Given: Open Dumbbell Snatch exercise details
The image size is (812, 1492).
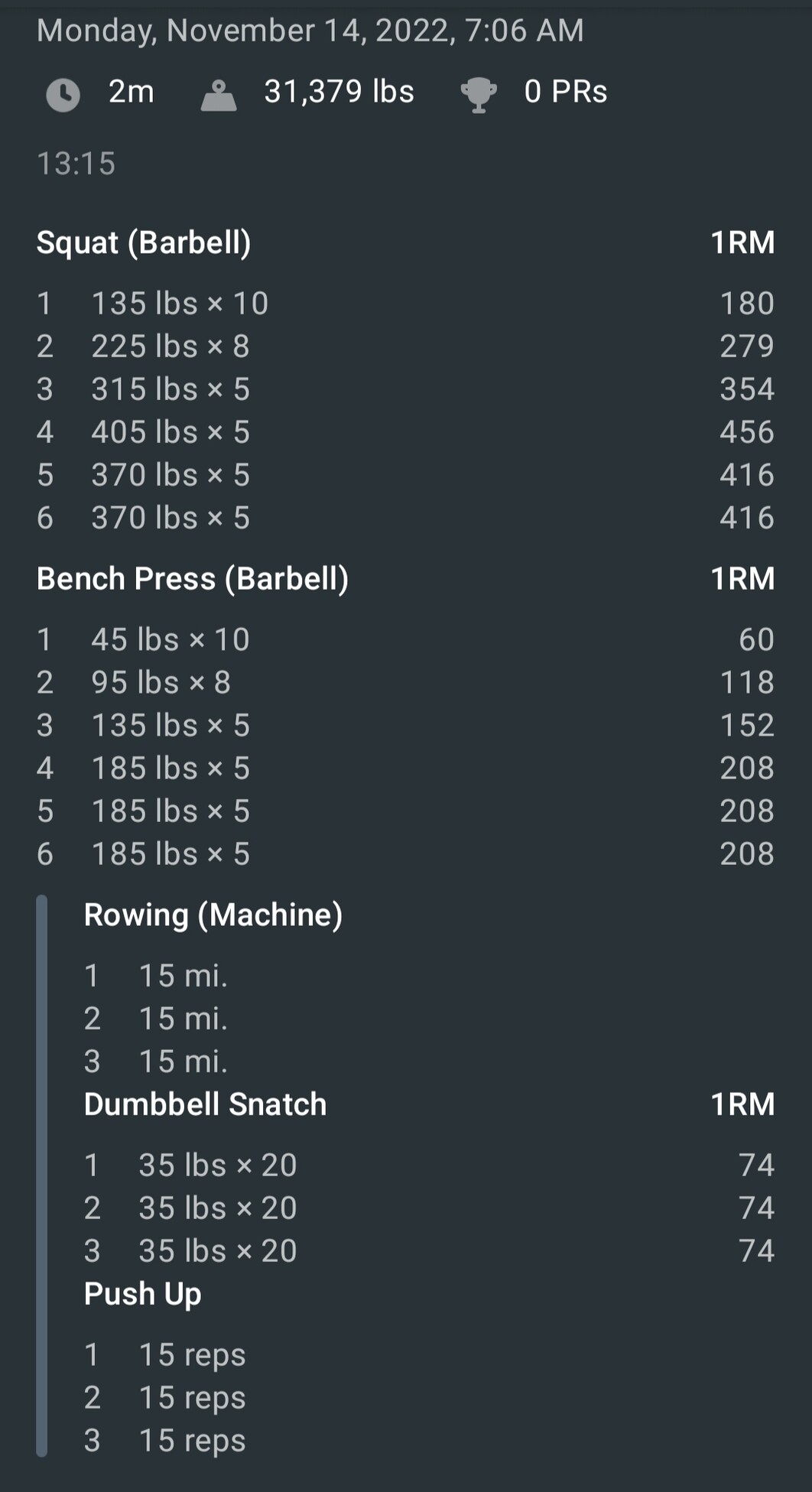Looking at the screenshot, I should [205, 1104].
